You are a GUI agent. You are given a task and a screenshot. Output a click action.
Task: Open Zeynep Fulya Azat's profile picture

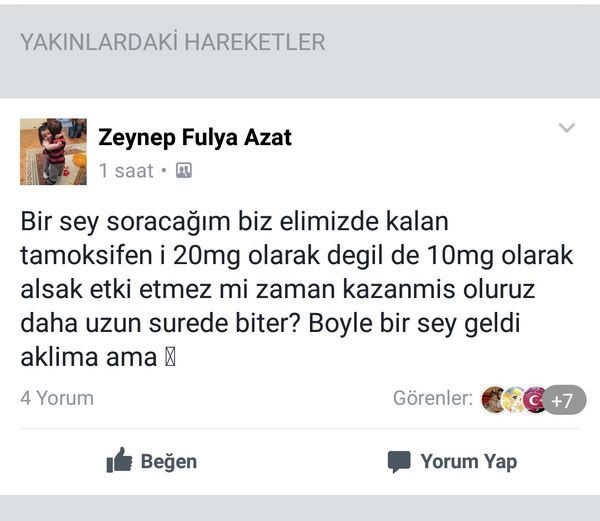tap(46, 151)
